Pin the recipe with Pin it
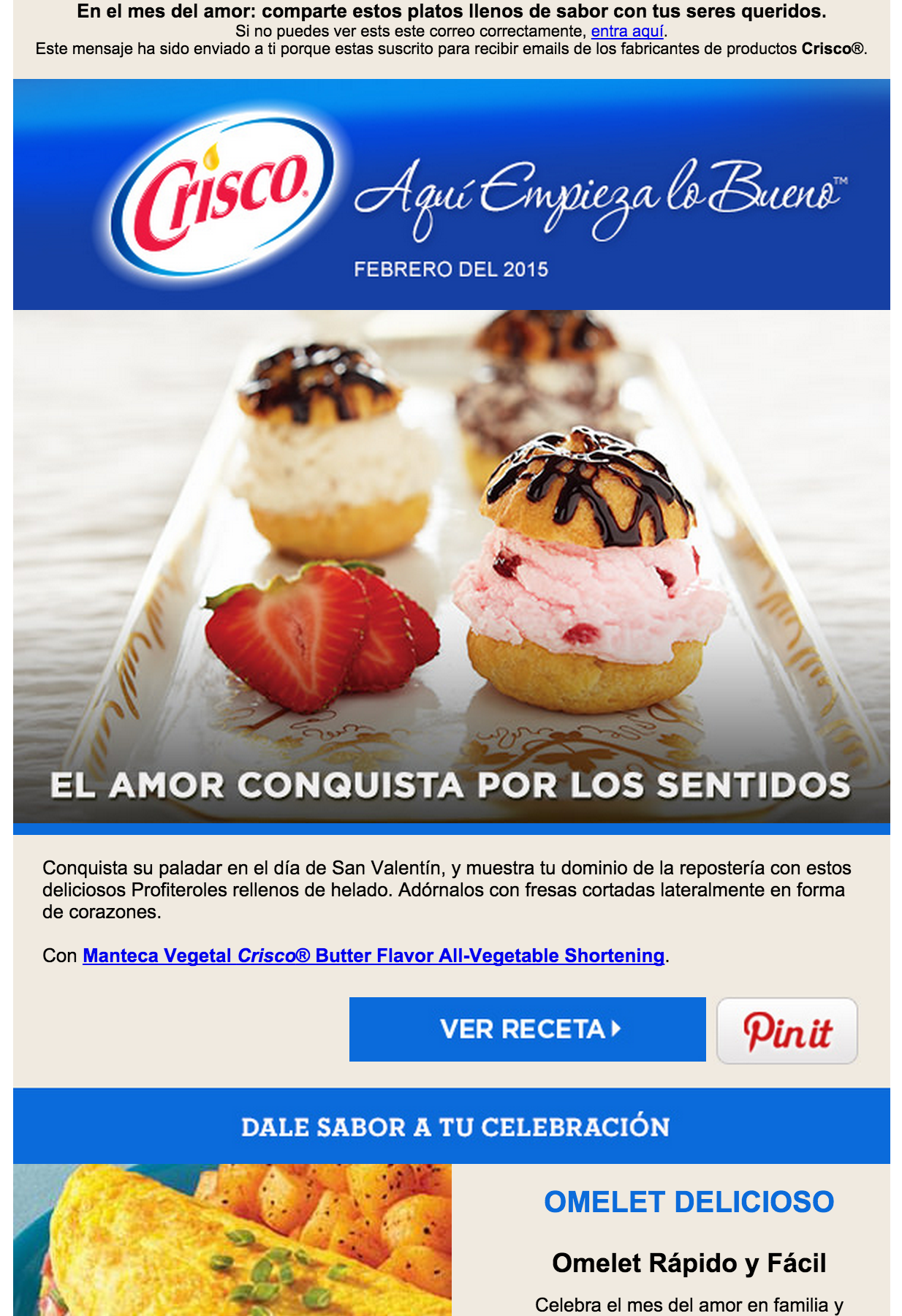902x1316 pixels. pyautogui.click(x=787, y=1031)
